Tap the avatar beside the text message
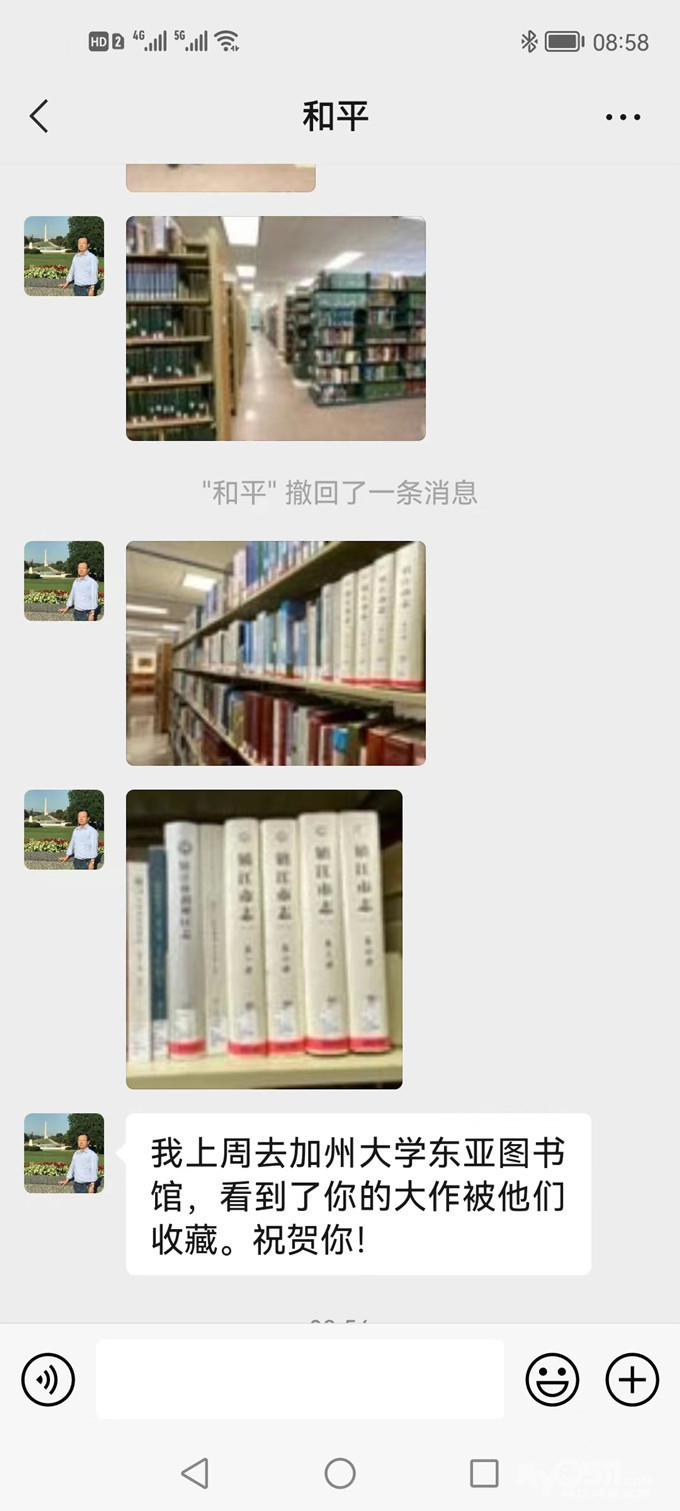Viewport: 680px width, 1511px height. pyautogui.click(x=64, y=1153)
